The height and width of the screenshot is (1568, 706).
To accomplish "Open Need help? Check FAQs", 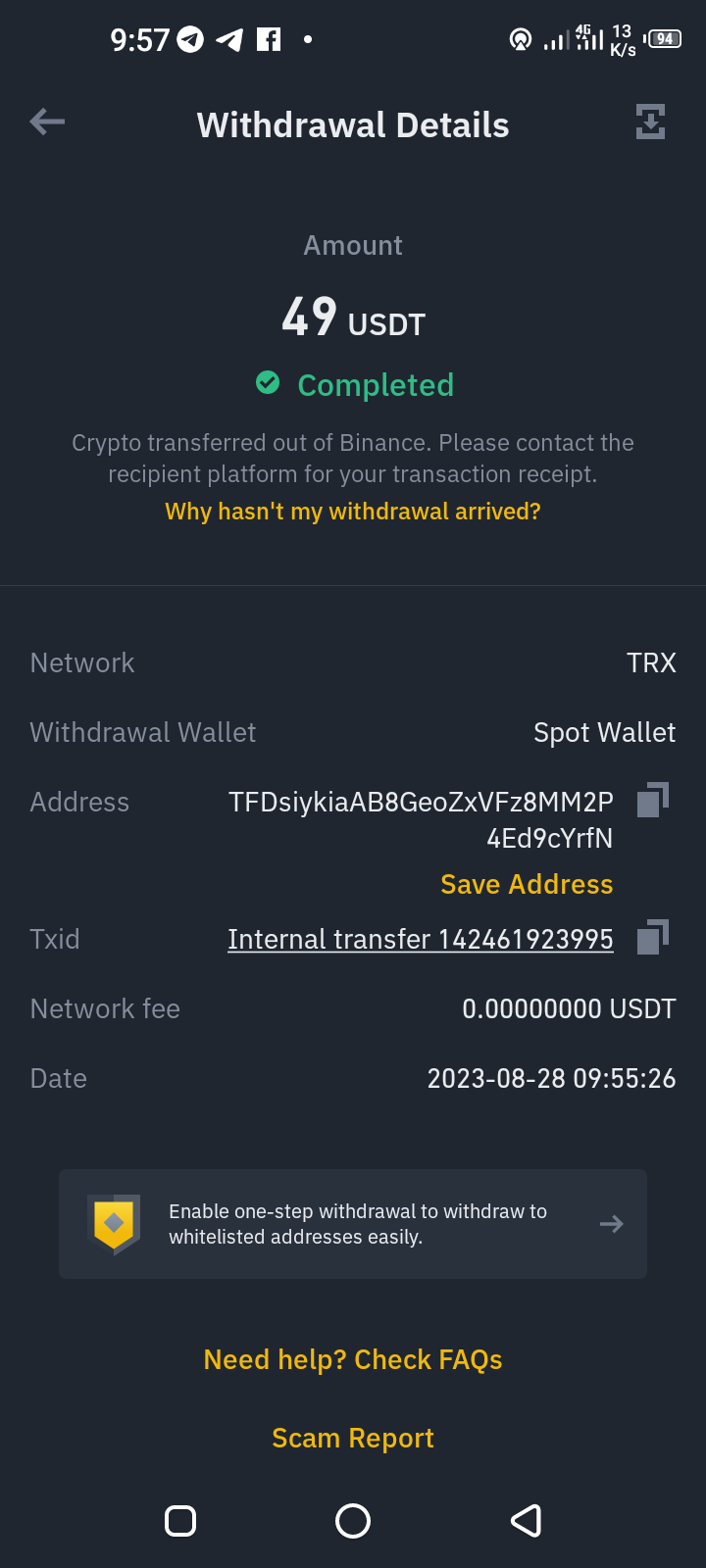I will pyautogui.click(x=353, y=1360).
